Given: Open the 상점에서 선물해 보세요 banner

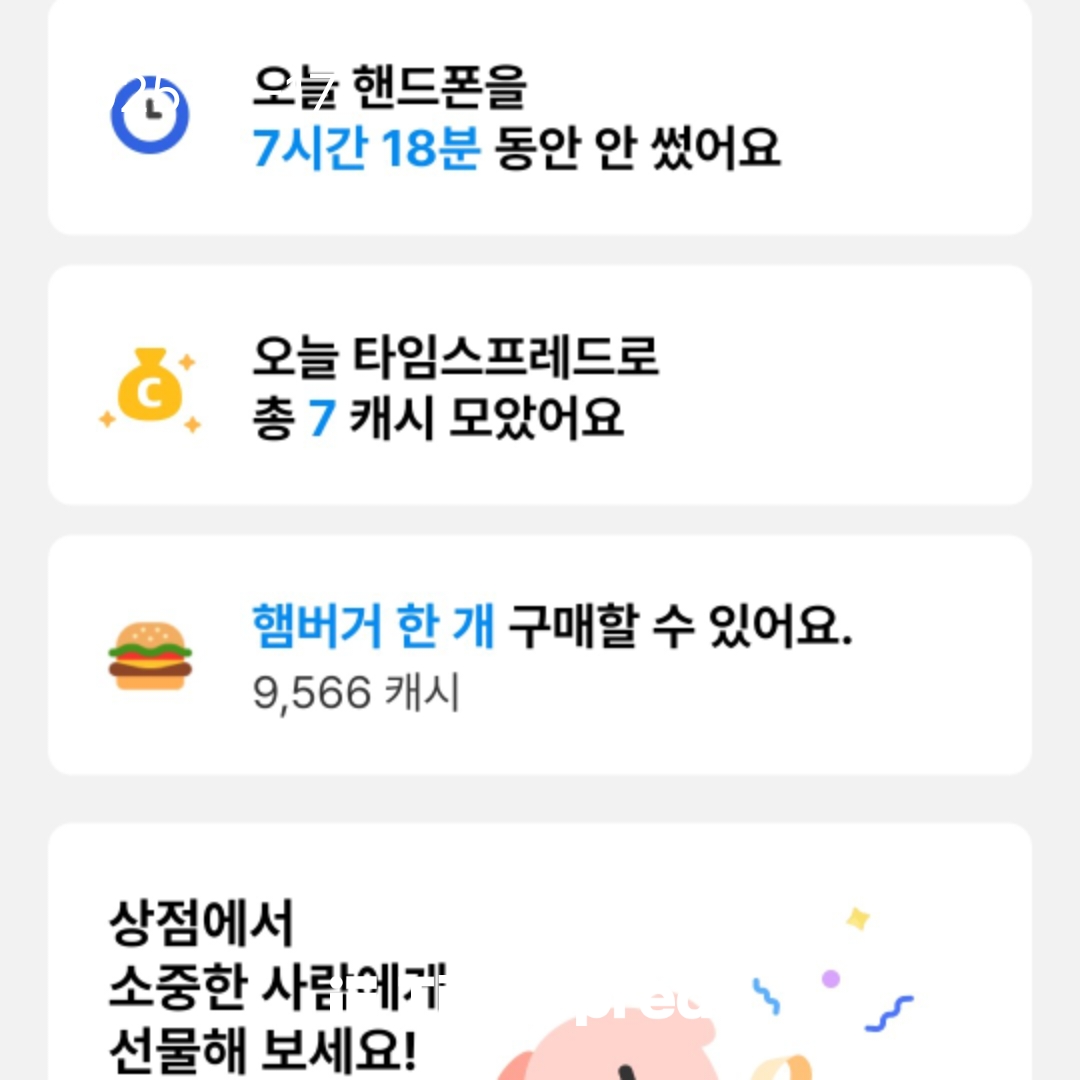Looking at the screenshot, I should point(540,960).
